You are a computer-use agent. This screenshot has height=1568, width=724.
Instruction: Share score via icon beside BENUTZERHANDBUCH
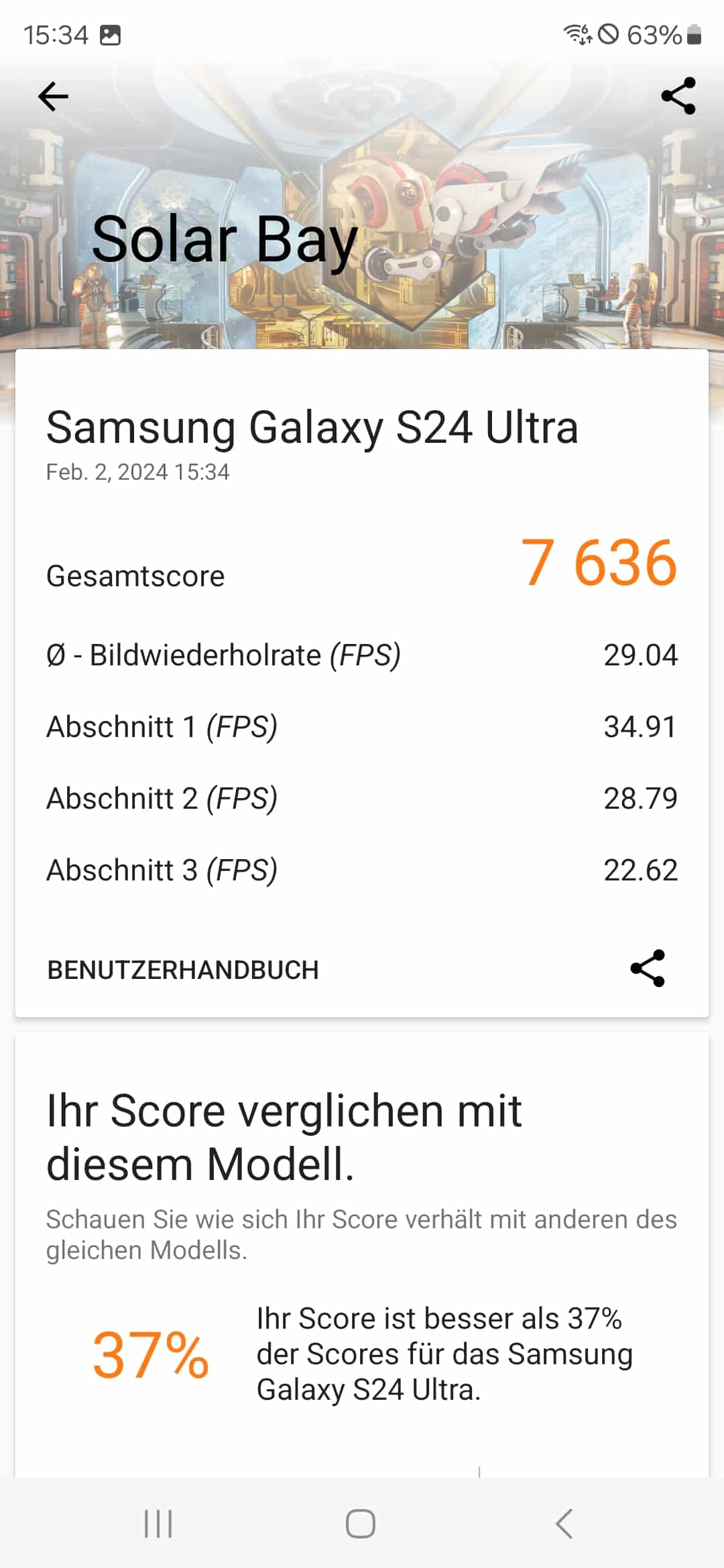pyautogui.click(x=648, y=968)
